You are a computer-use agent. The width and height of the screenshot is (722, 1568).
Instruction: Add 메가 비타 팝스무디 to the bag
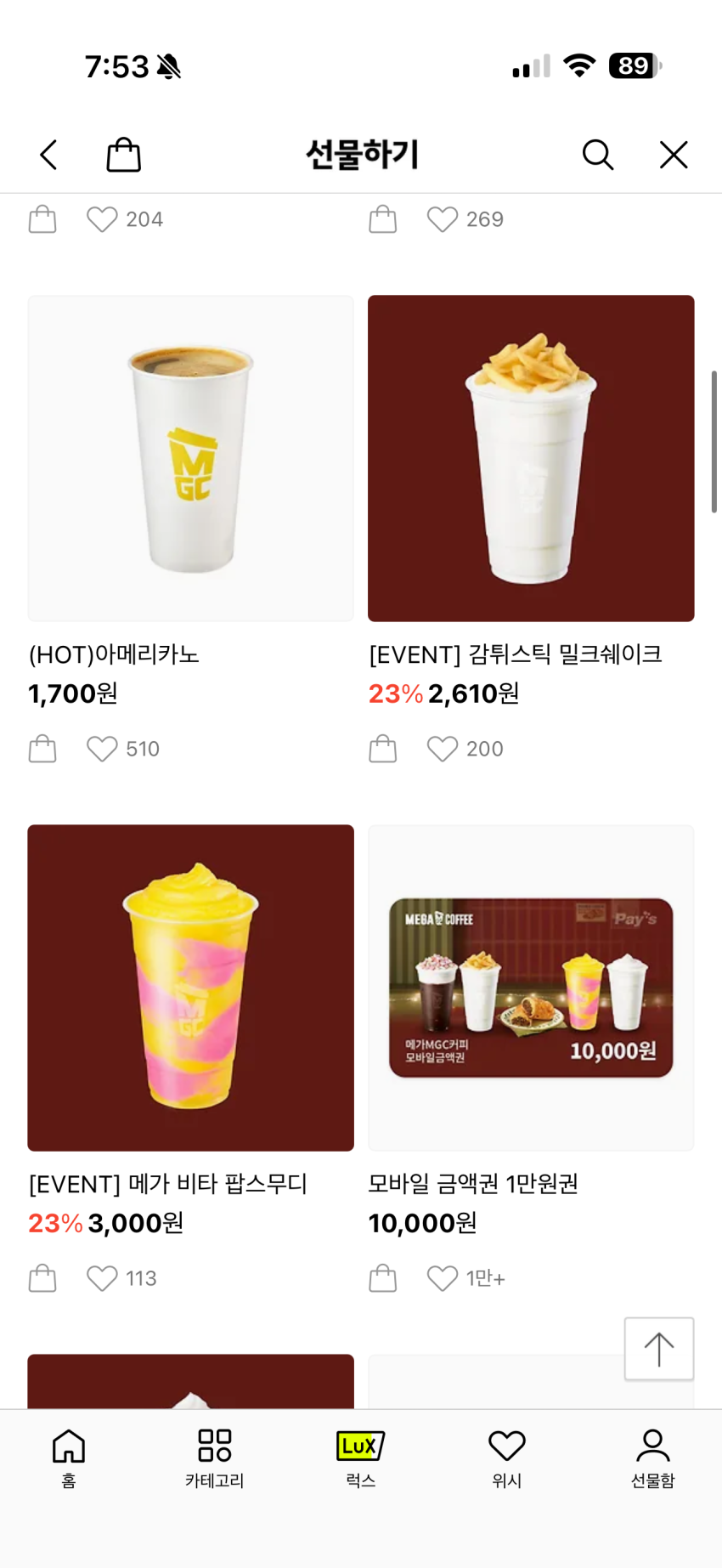42,1278
